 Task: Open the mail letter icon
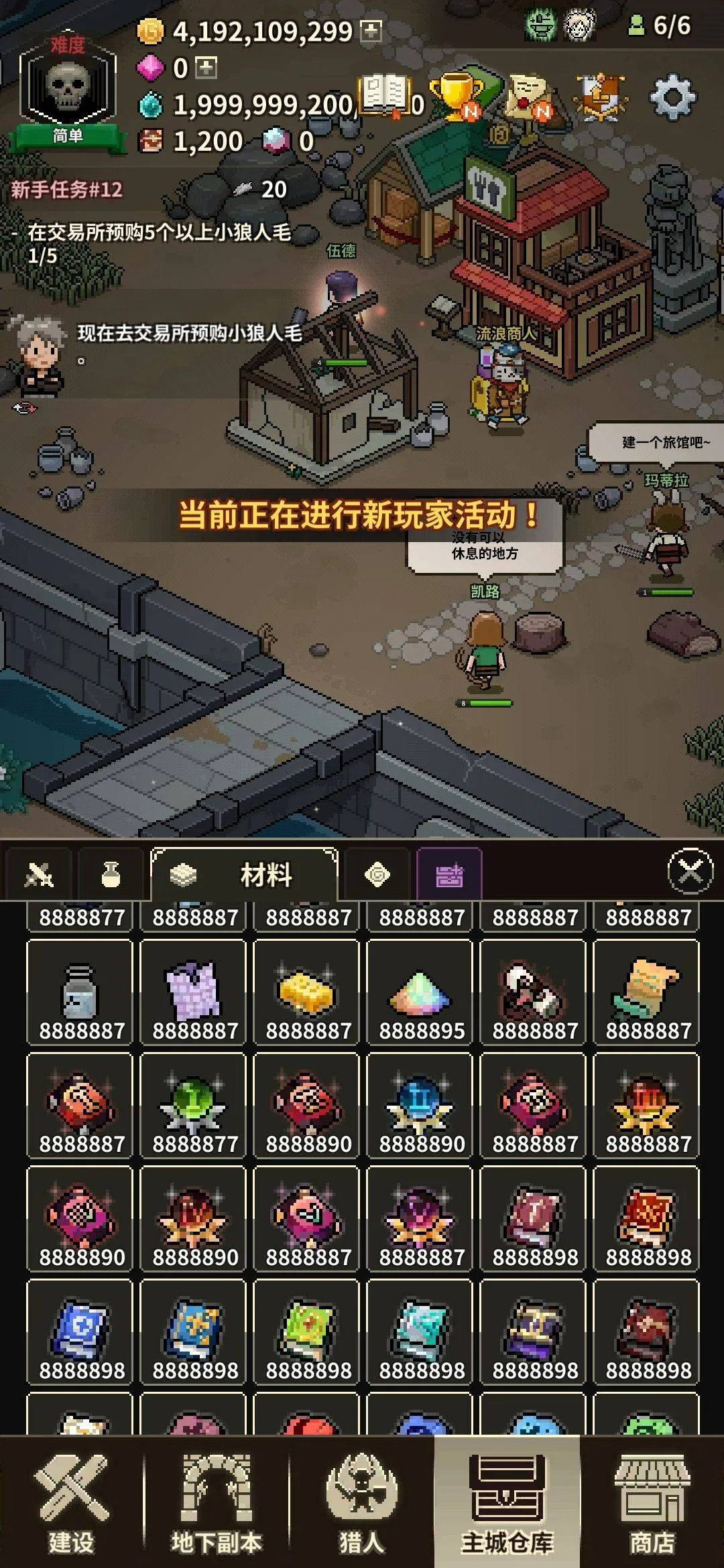[528, 99]
